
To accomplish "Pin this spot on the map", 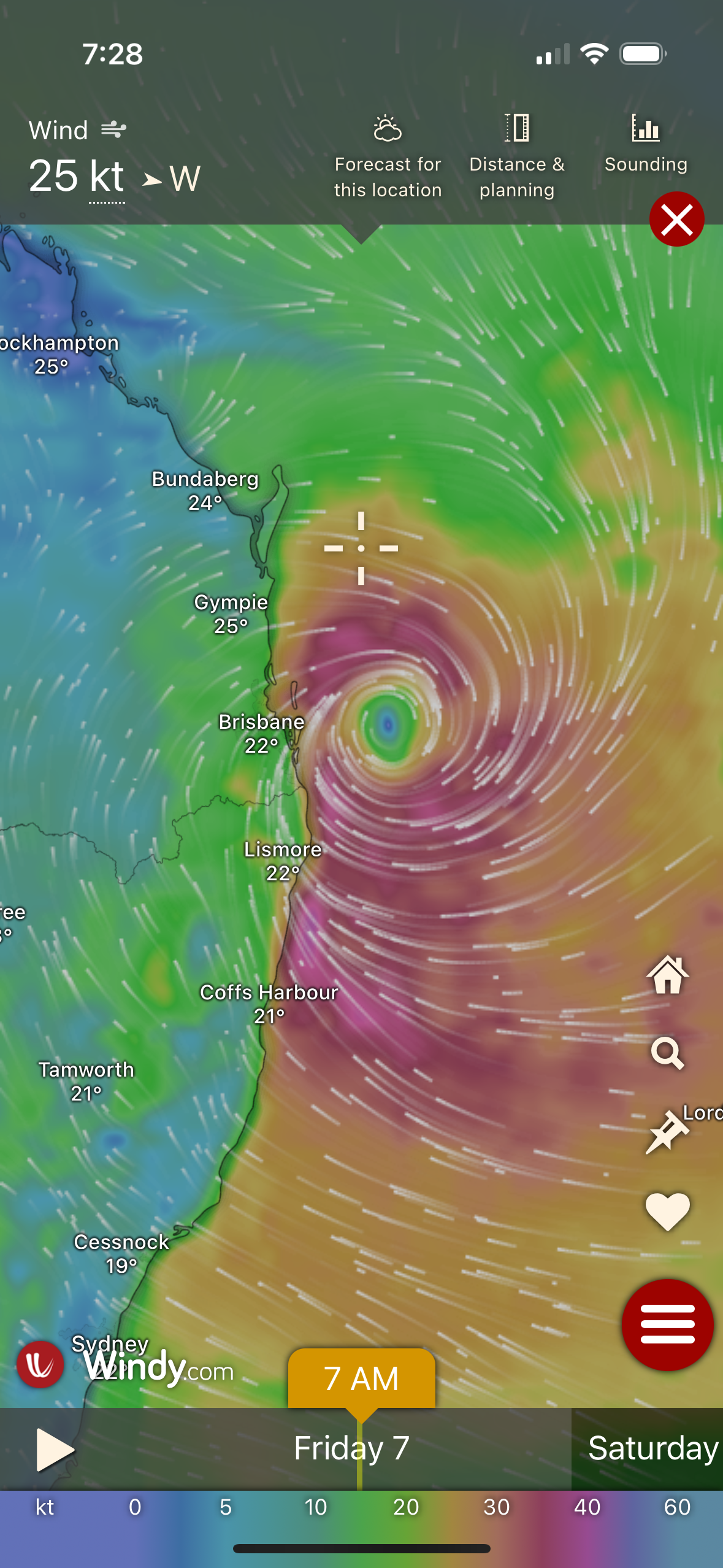I will point(666,1132).
